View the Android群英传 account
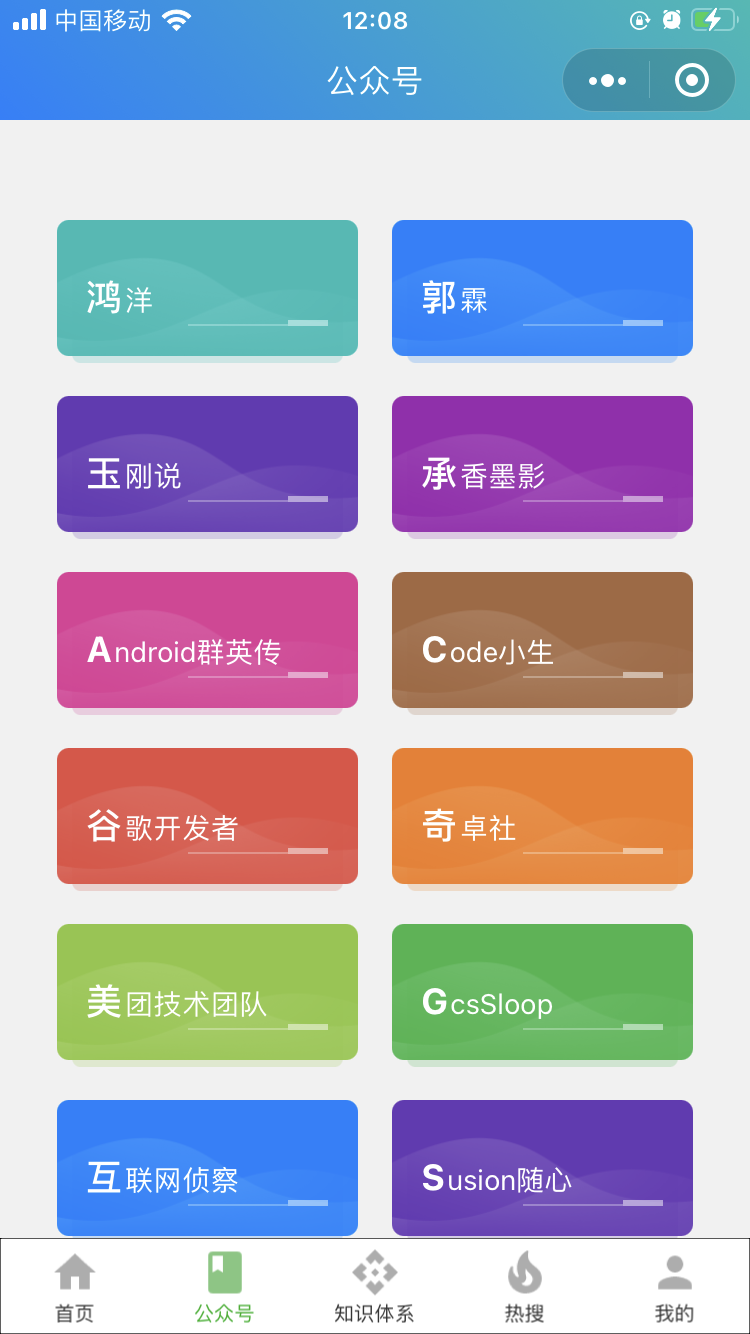750x1334 pixels. [207, 640]
